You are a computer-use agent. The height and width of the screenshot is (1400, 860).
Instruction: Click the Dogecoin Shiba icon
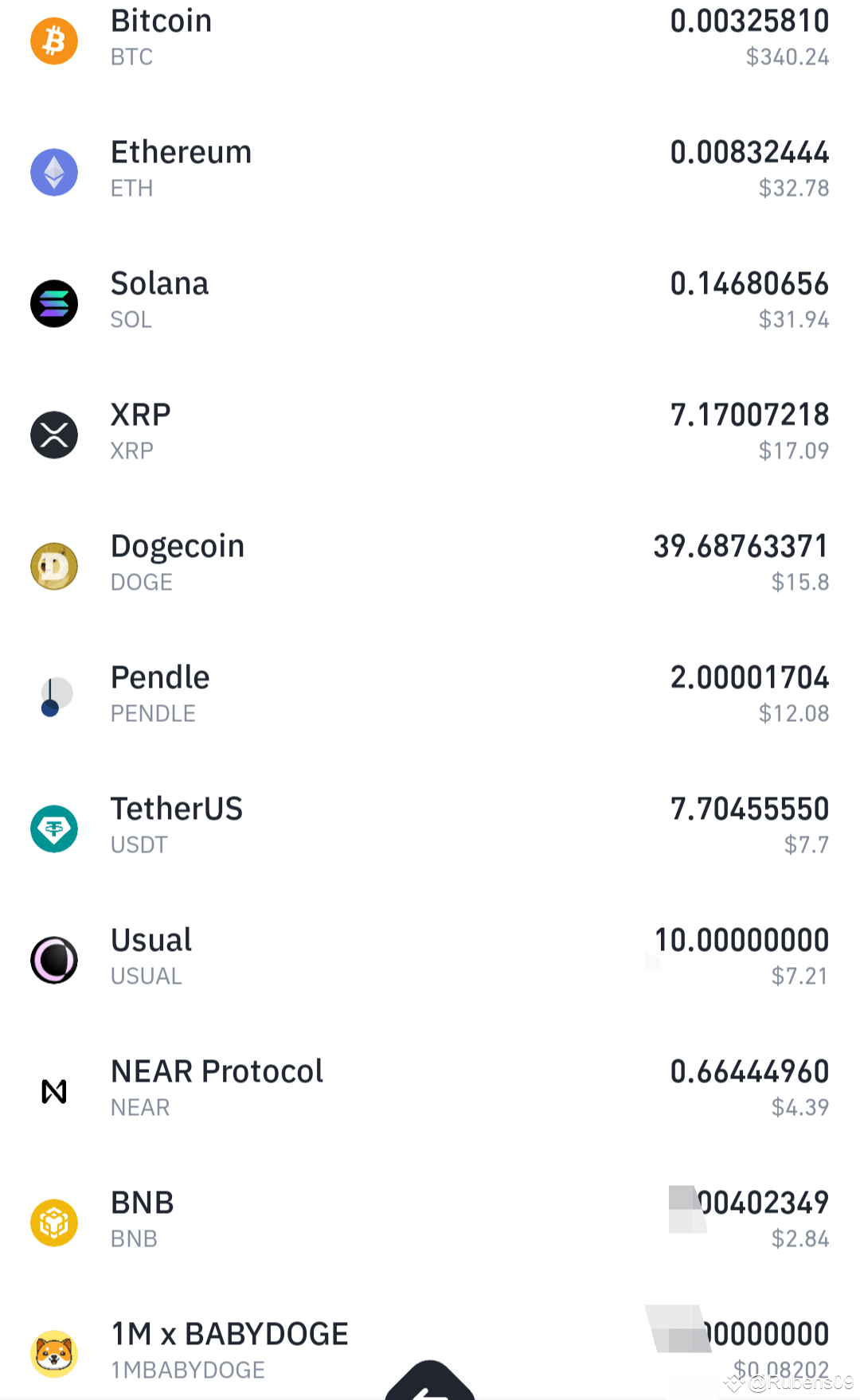pyautogui.click(x=53, y=566)
